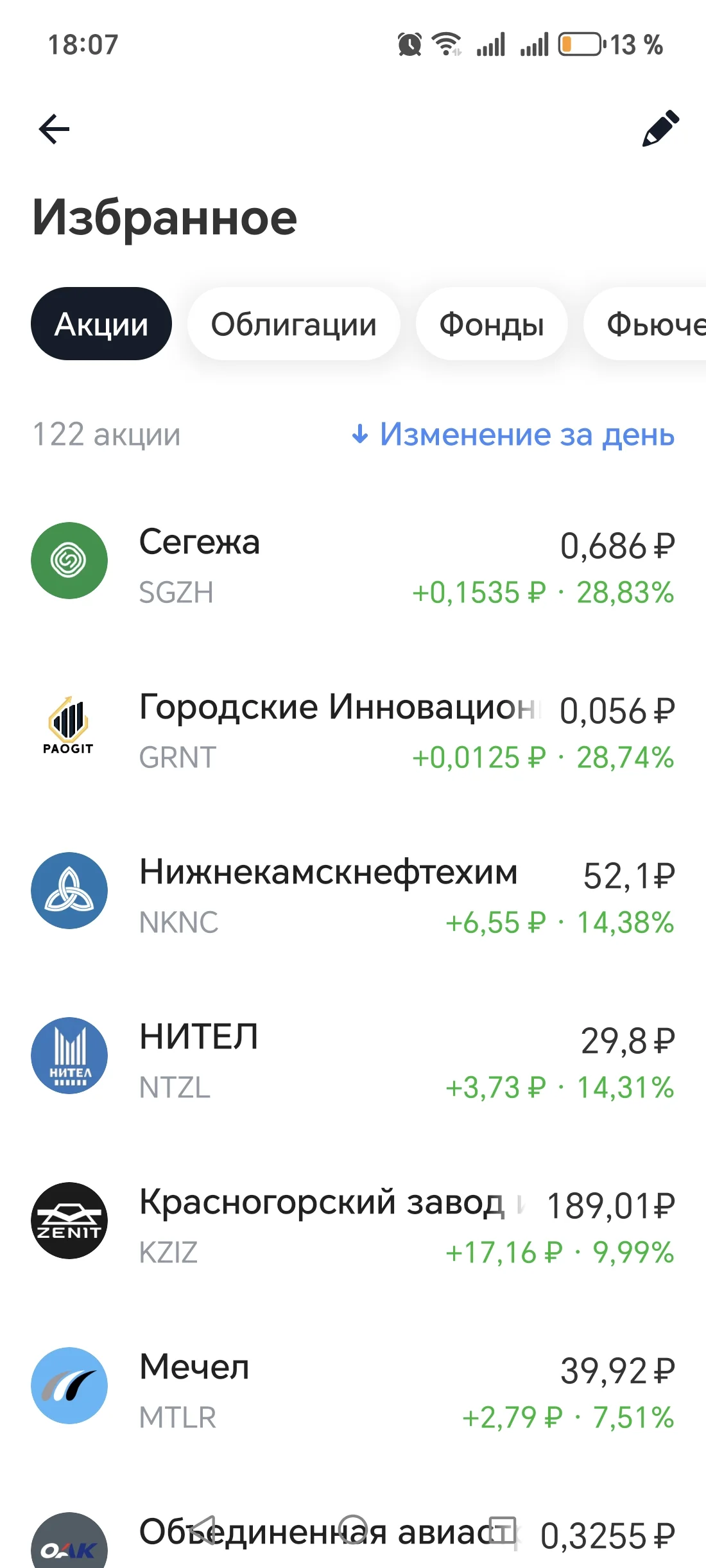Viewport: 706px width, 1568px height.
Task: Switch to the Облигации tab
Action: (294, 324)
